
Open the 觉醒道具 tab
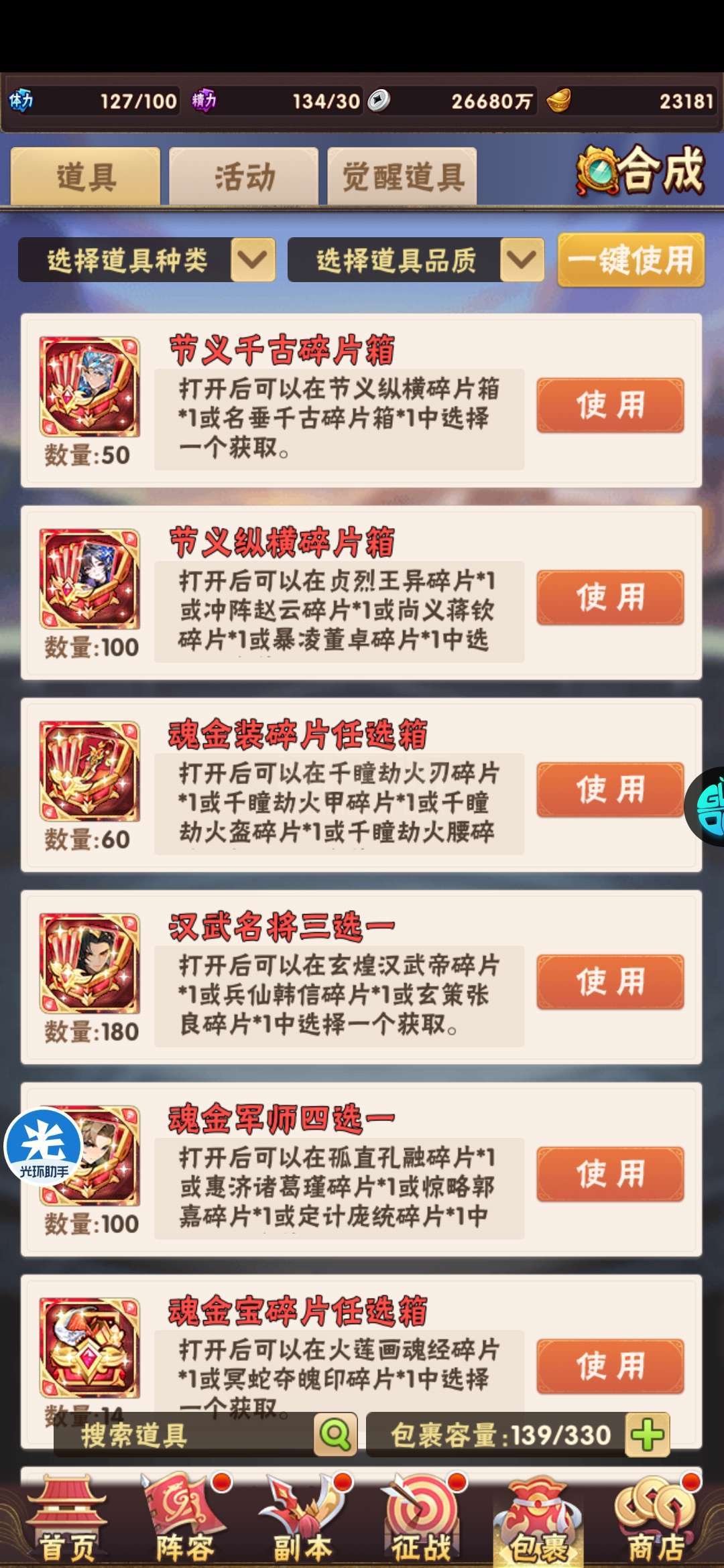coord(402,177)
